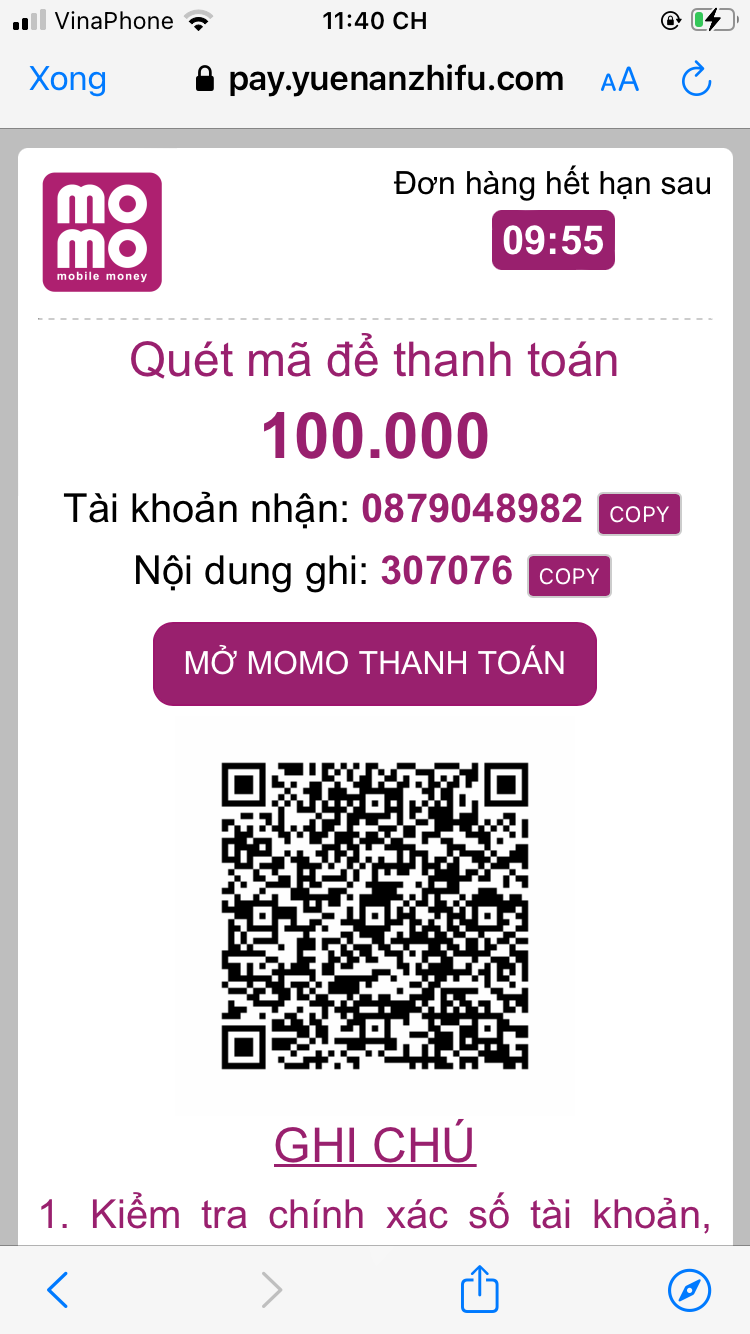Open the AA text size menu
Screen dimensions: 750x1334
coord(619,80)
